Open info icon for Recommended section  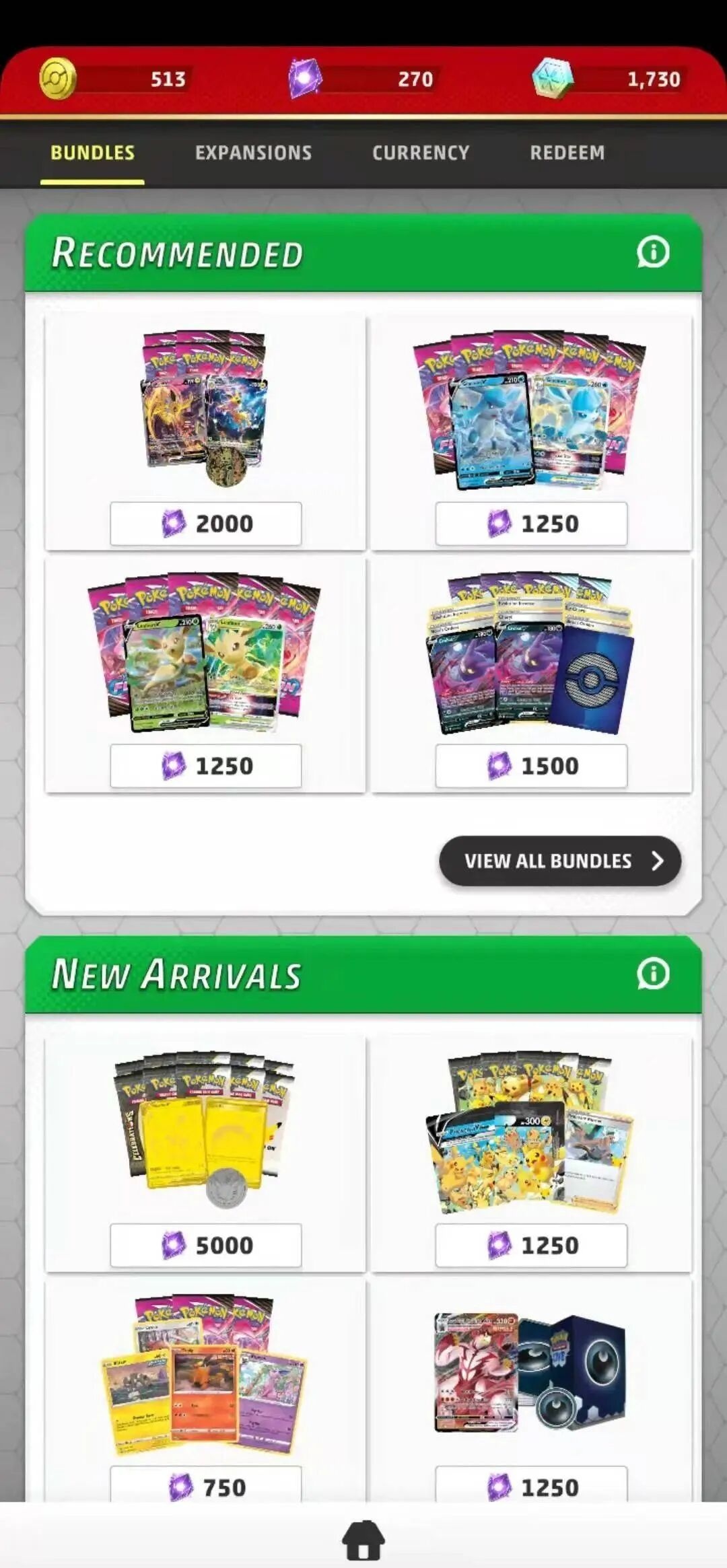[653, 252]
